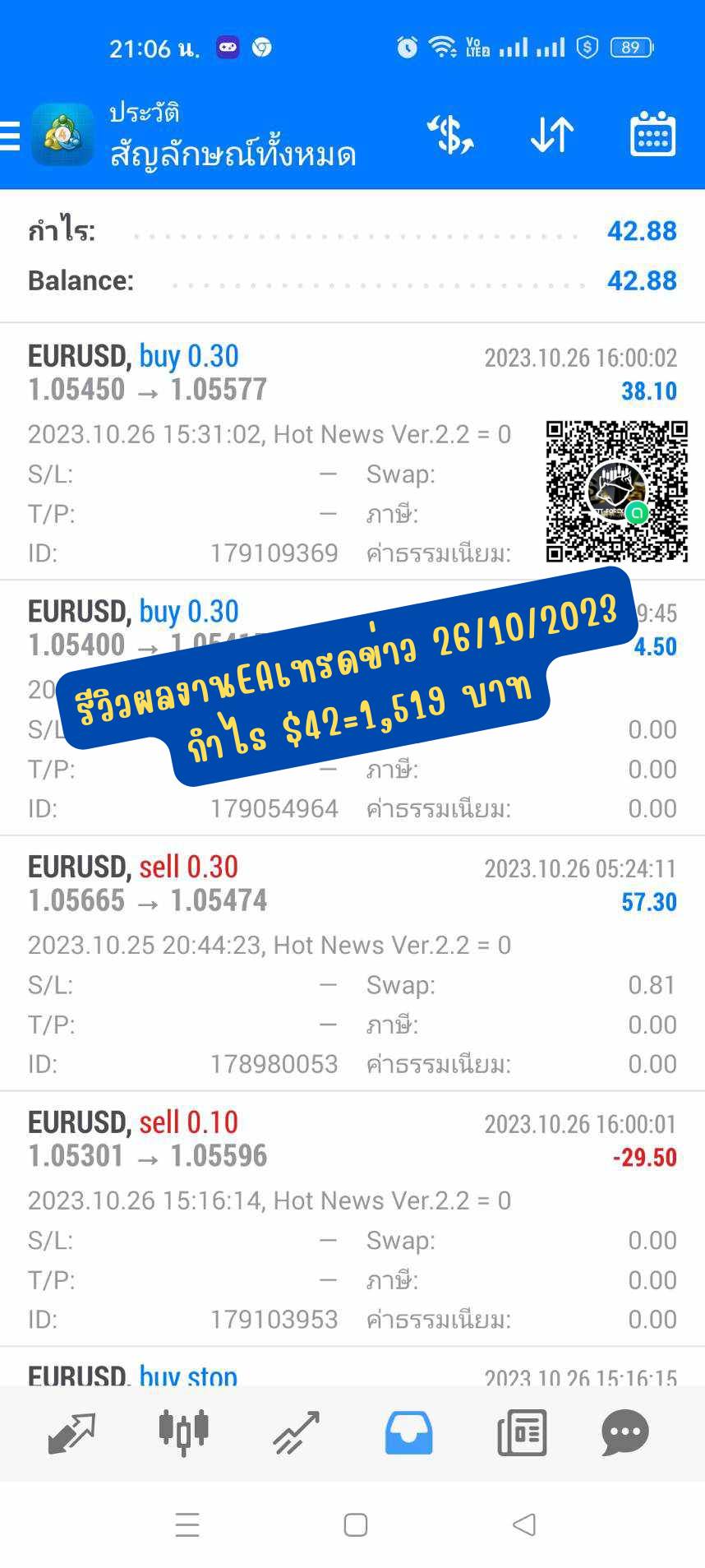The width and height of the screenshot is (705, 1568).
Task: Switch to the Chart candlestick tab
Action: (184, 1433)
